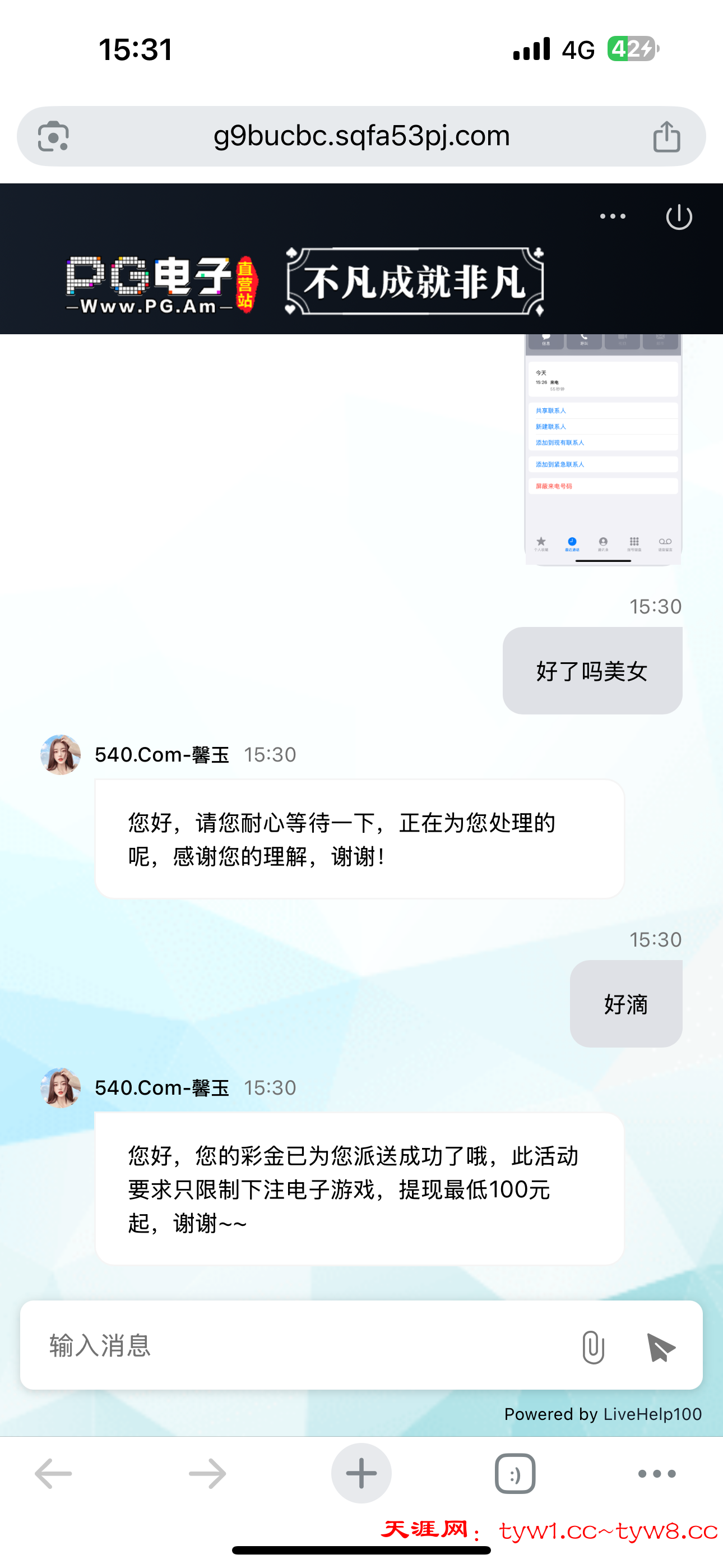Attach a file with the paperclip icon
Viewport: 723px width, 1568px height.
point(593,1346)
